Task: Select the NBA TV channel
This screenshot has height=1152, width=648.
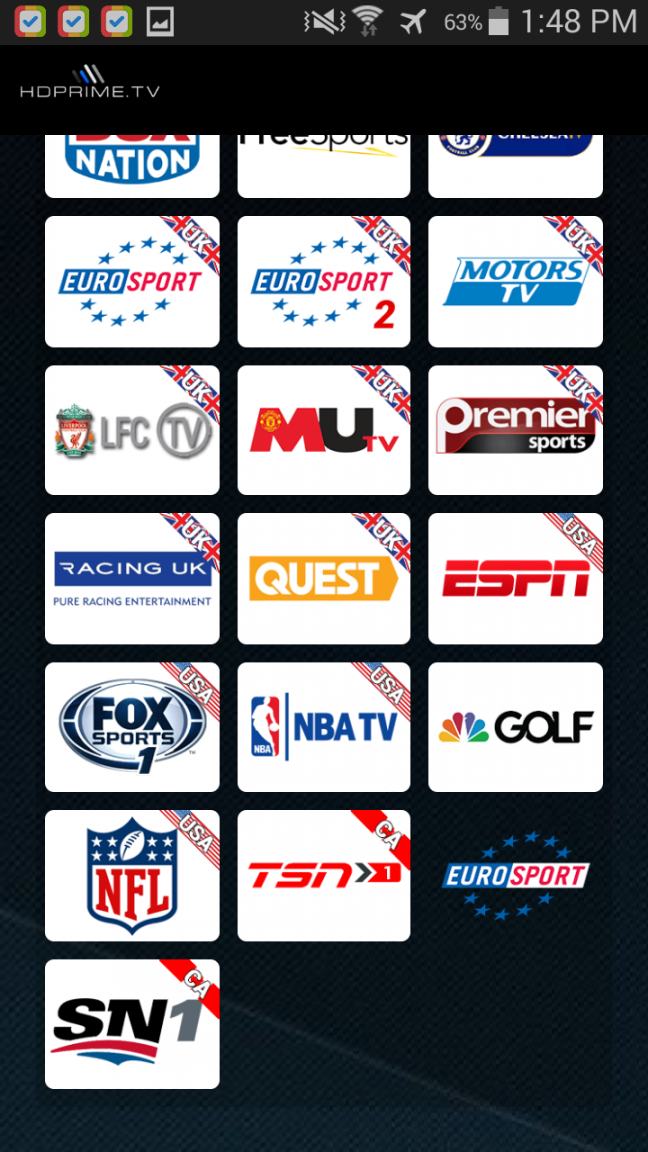Action: pos(323,727)
